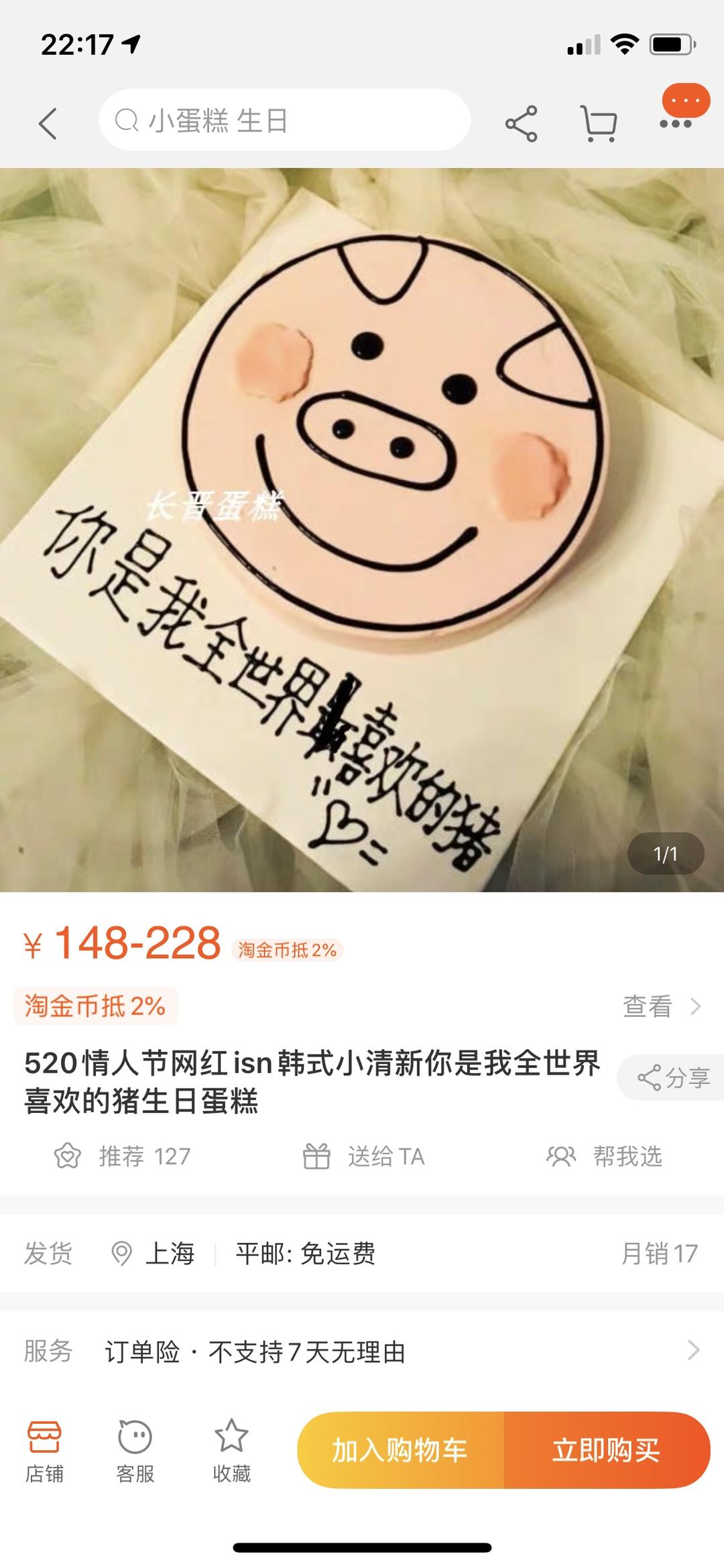Open the shopping cart
Viewport: 724px width, 1568px height.
click(598, 123)
